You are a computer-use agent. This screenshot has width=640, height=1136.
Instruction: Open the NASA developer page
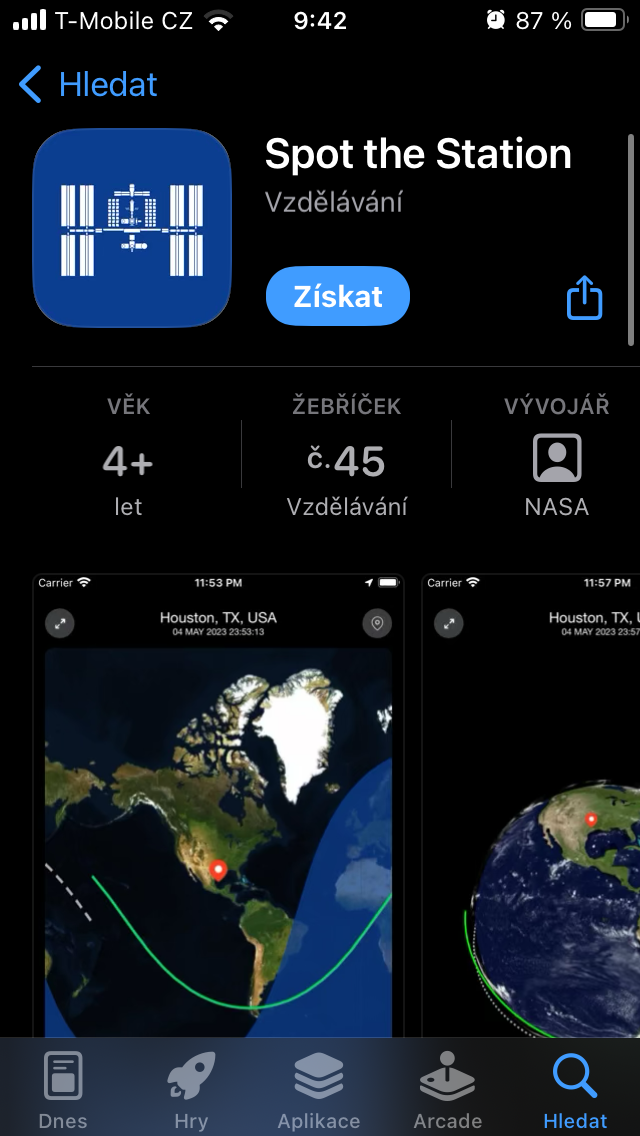tap(557, 461)
